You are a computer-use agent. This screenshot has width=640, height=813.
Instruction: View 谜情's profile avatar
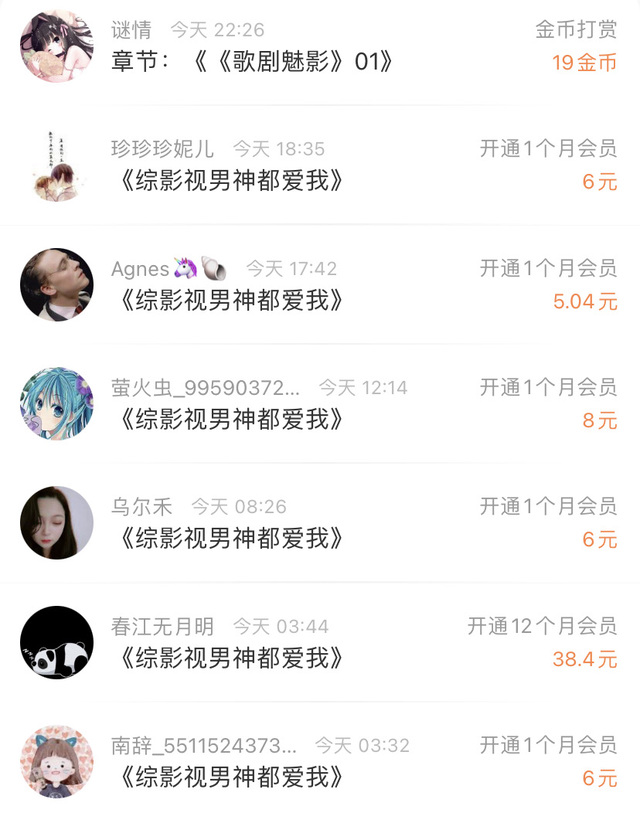[57, 46]
